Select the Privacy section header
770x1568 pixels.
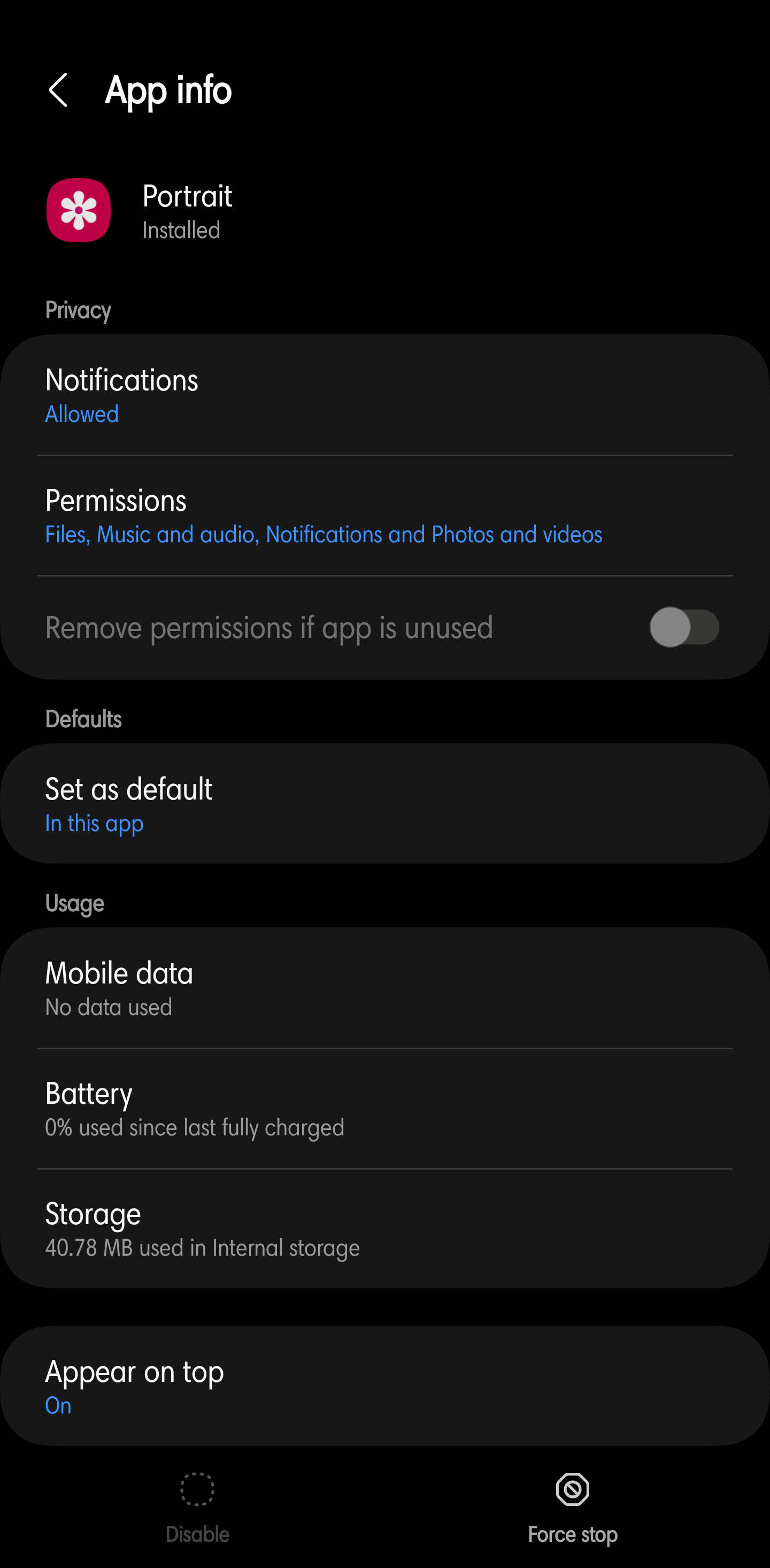(78, 310)
